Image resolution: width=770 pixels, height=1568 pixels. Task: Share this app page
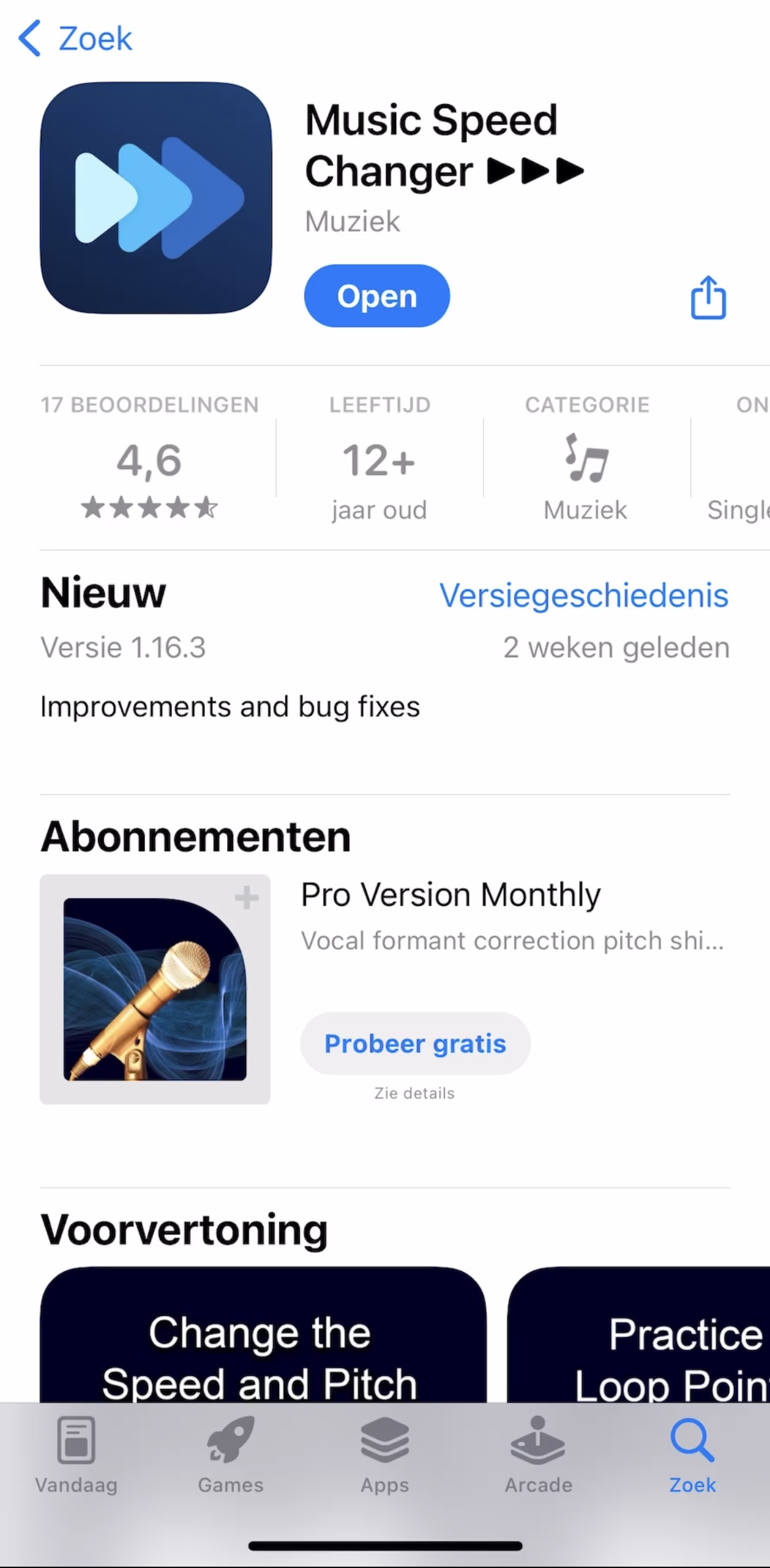tap(708, 298)
